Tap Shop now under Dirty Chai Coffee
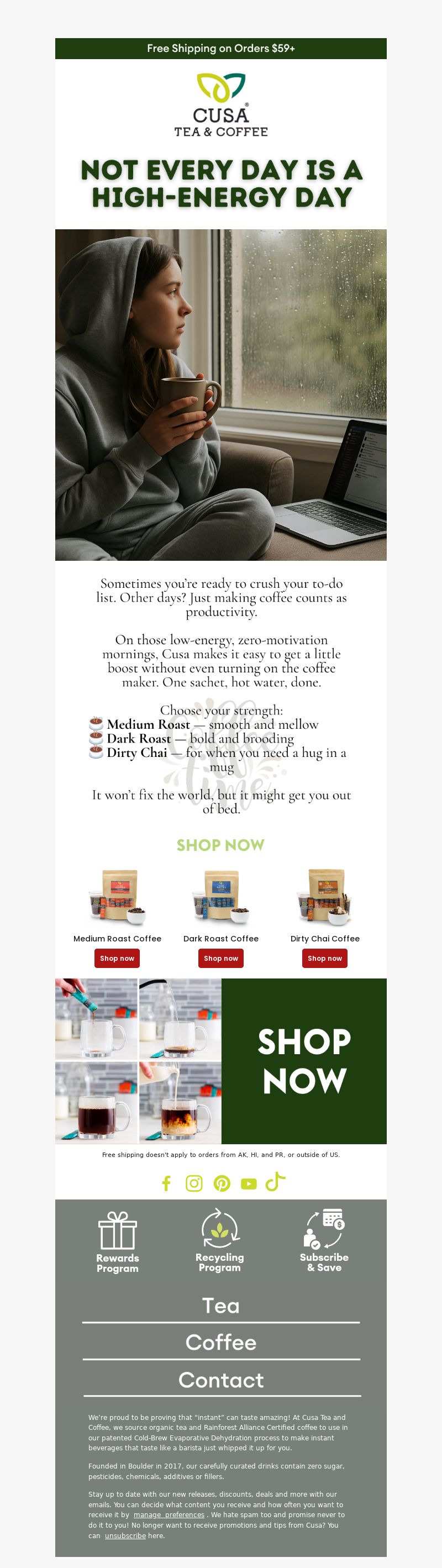 coord(324,958)
